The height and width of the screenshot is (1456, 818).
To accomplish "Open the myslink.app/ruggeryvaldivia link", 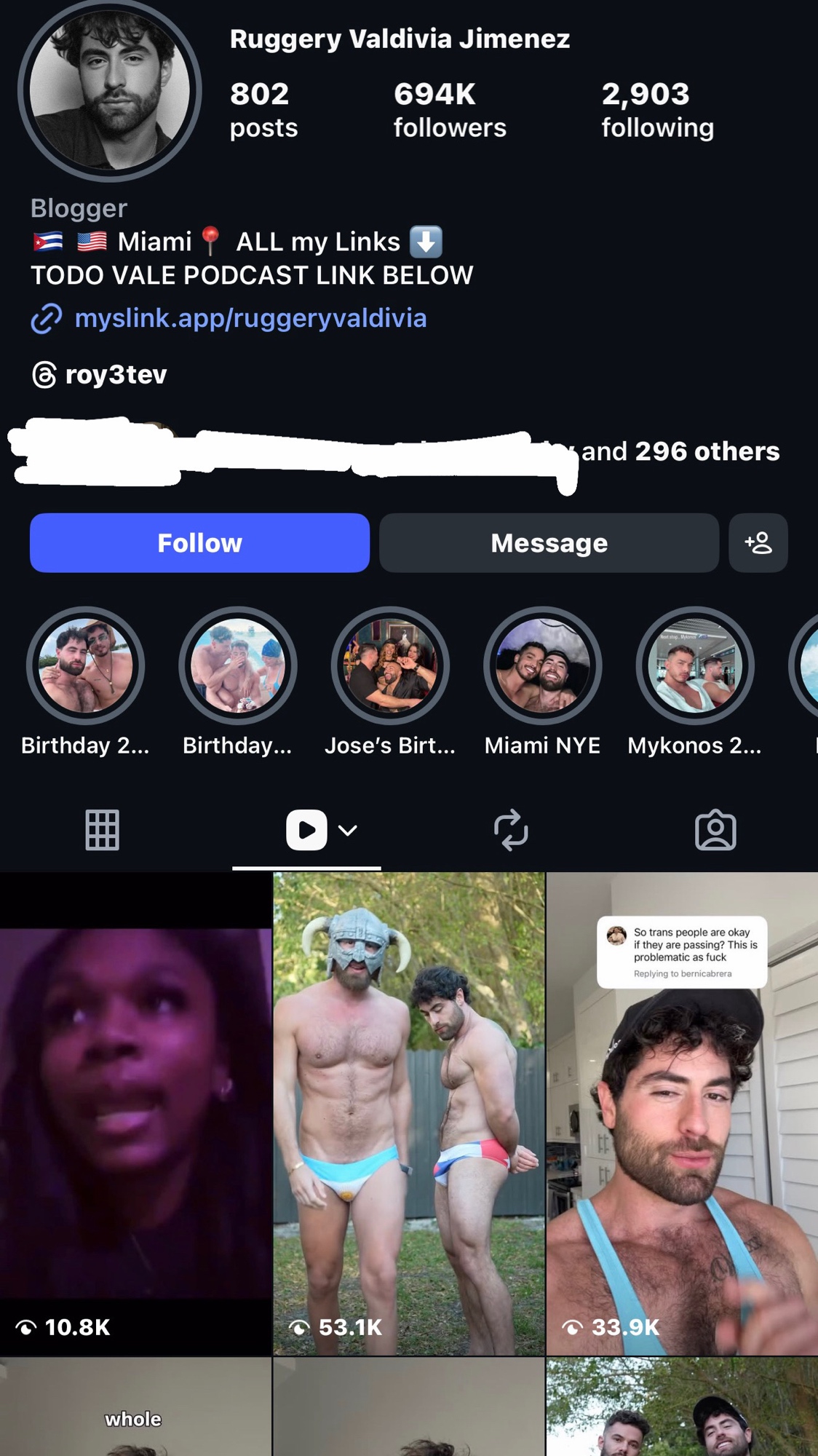I will coord(250,318).
